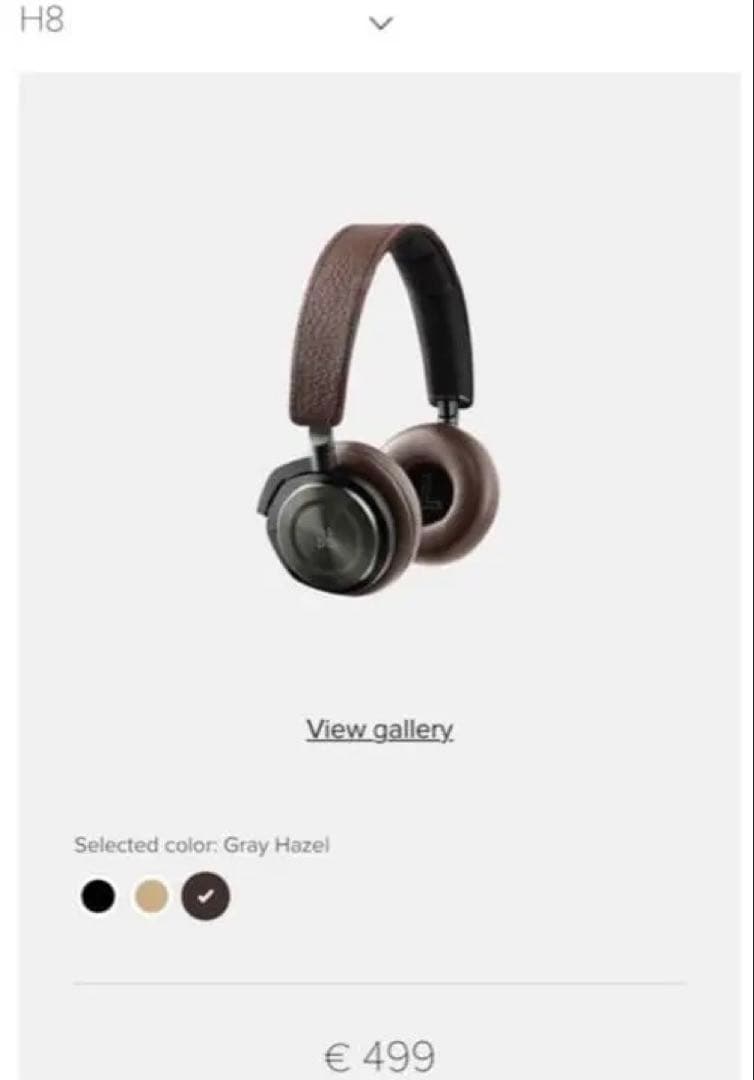
Task: Click View gallery to browse product photos
Action: pos(377,728)
